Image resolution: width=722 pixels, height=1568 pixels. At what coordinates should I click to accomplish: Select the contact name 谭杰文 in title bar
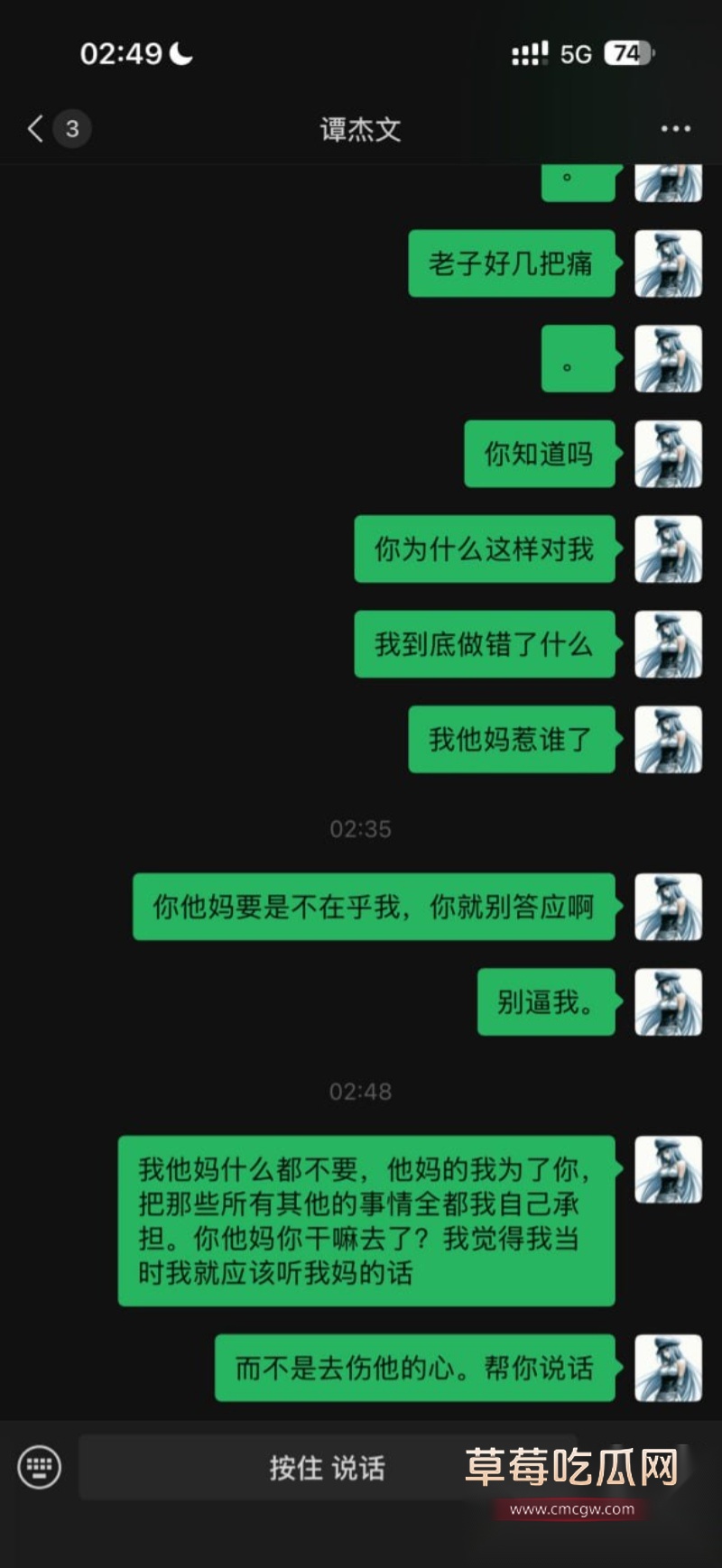360,129
